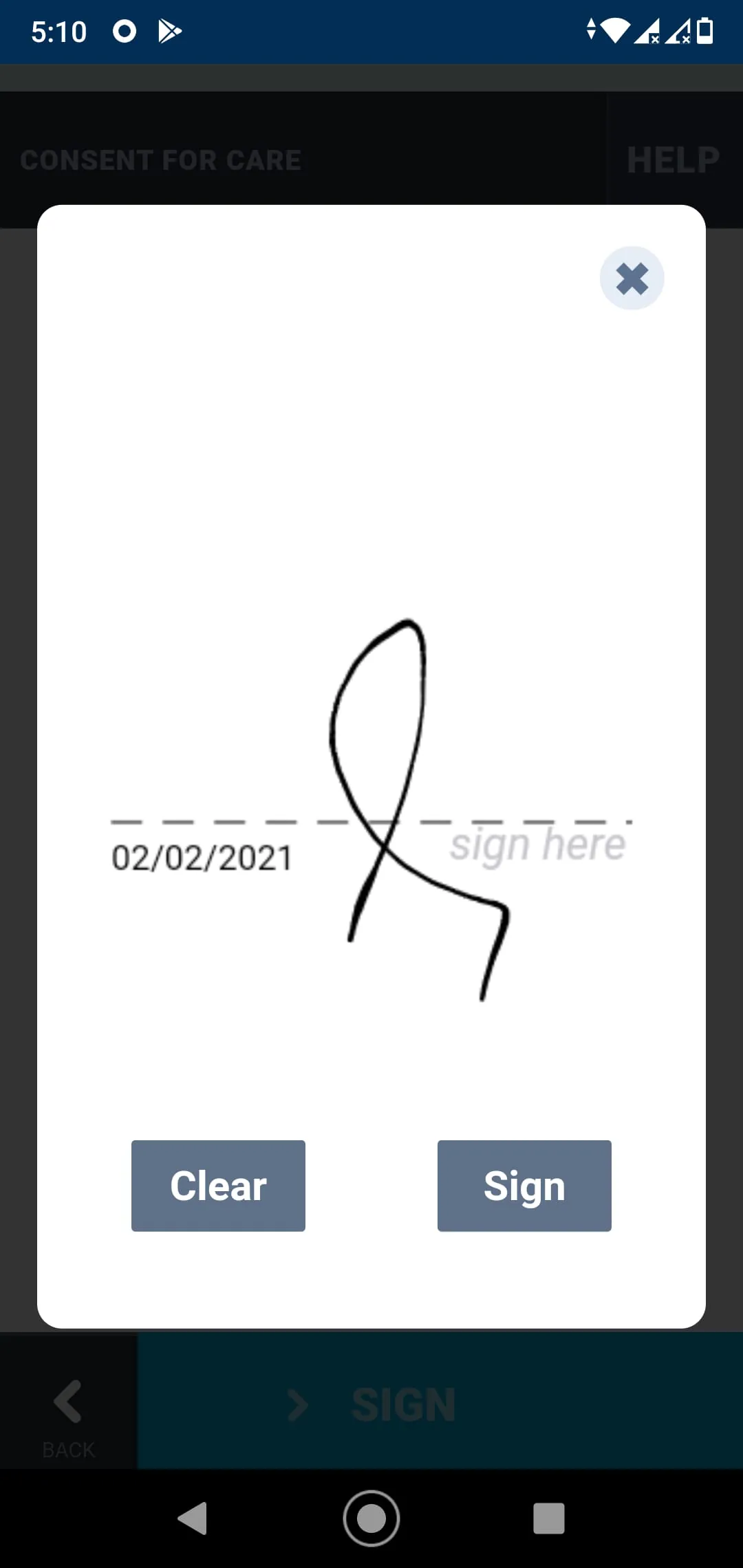
Task: Dismiss the signature dialog via X icon
Action: tap(631, 278)
